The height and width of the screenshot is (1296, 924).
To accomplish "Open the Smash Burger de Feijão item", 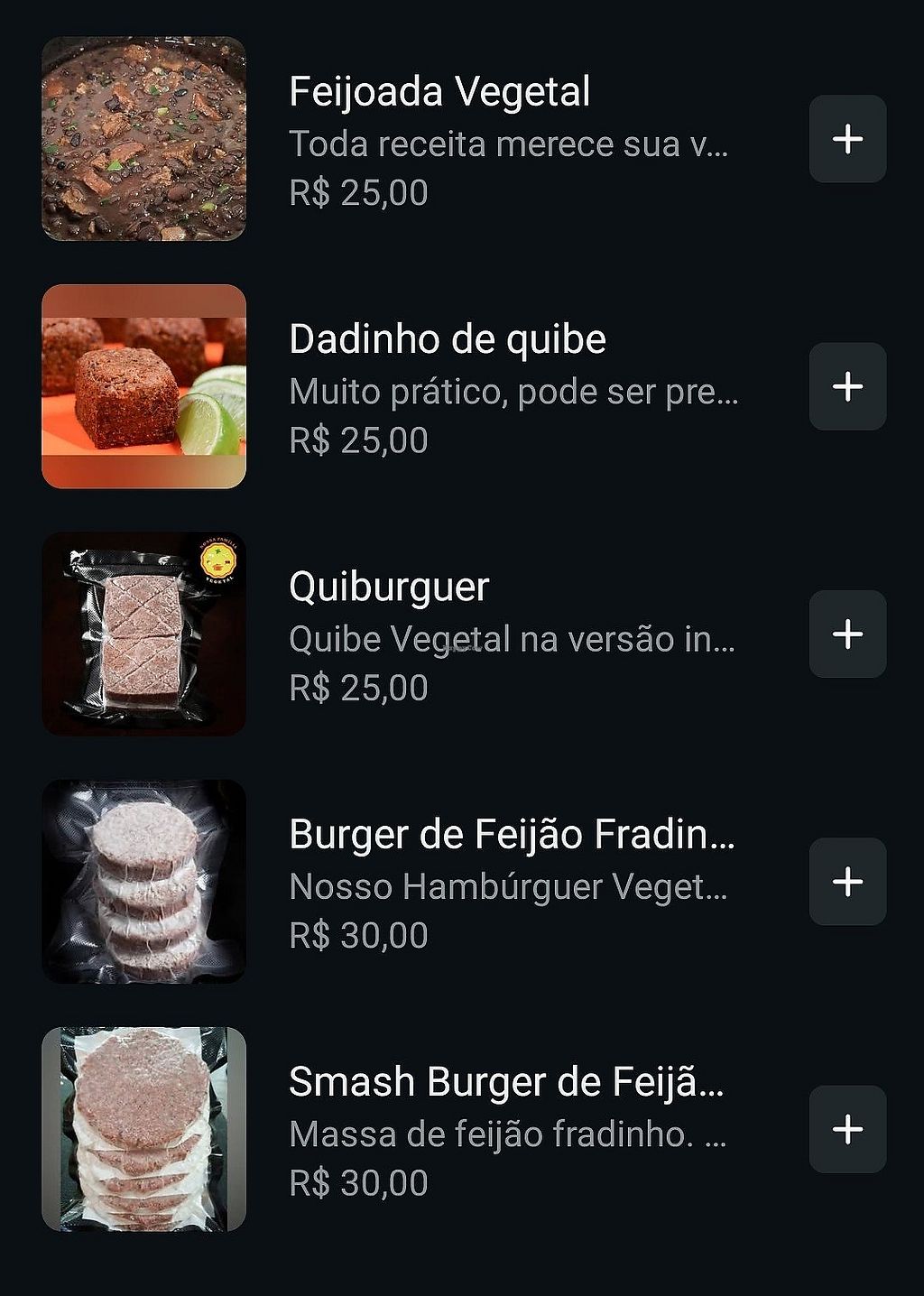I will 505,1082.
